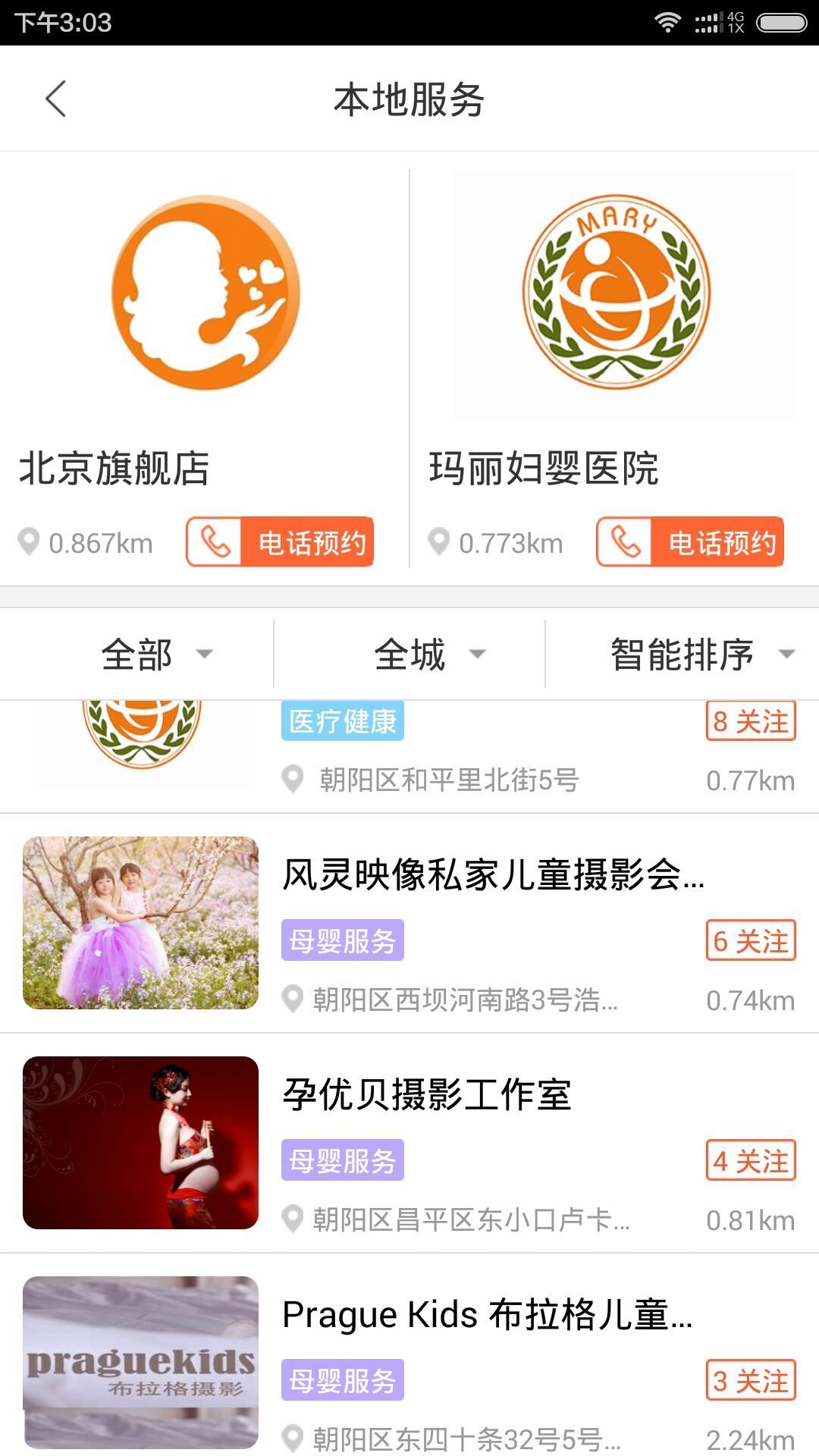Viewport: 819px width, 1456px height.
Task: Open 风灵映像私家儿童摄影会 listing
Action: coord(493,875)
